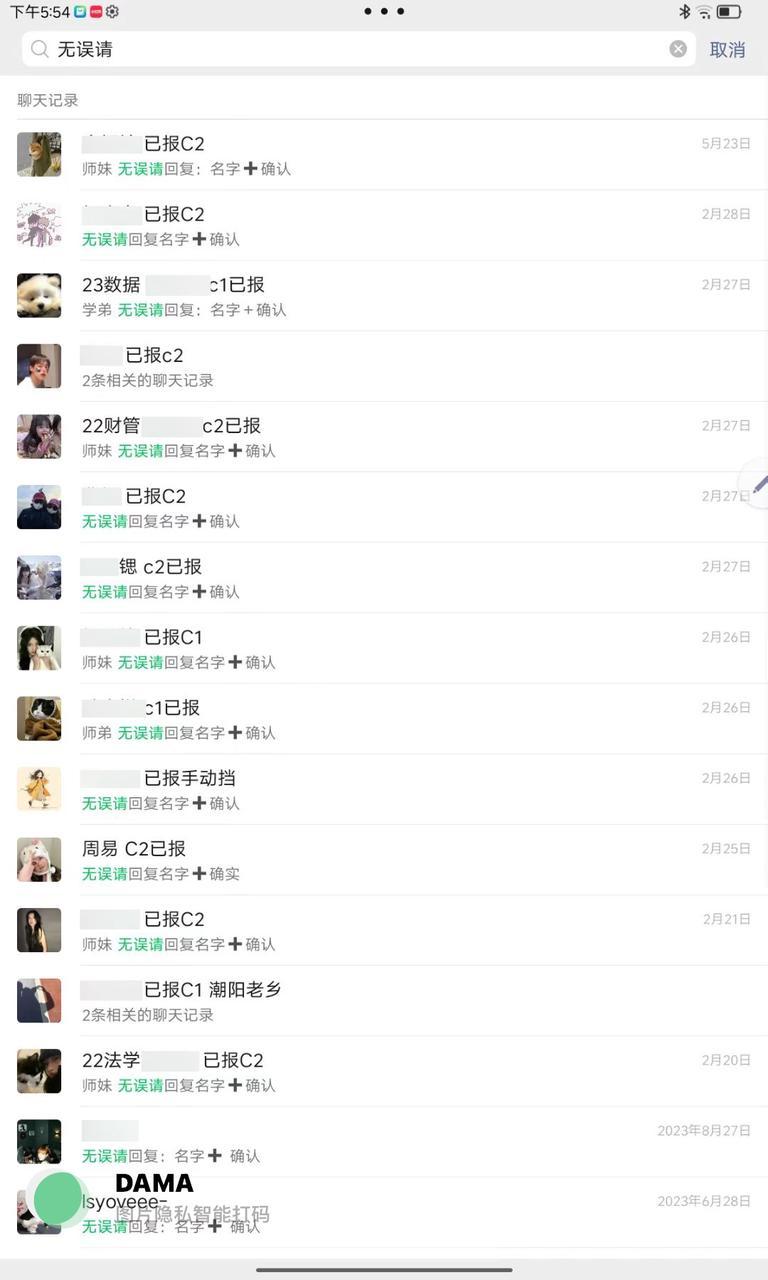The image size is (768, 1280).
Task: Open the 已报C2 result dated 2月21日
Action: pos(384,930)
